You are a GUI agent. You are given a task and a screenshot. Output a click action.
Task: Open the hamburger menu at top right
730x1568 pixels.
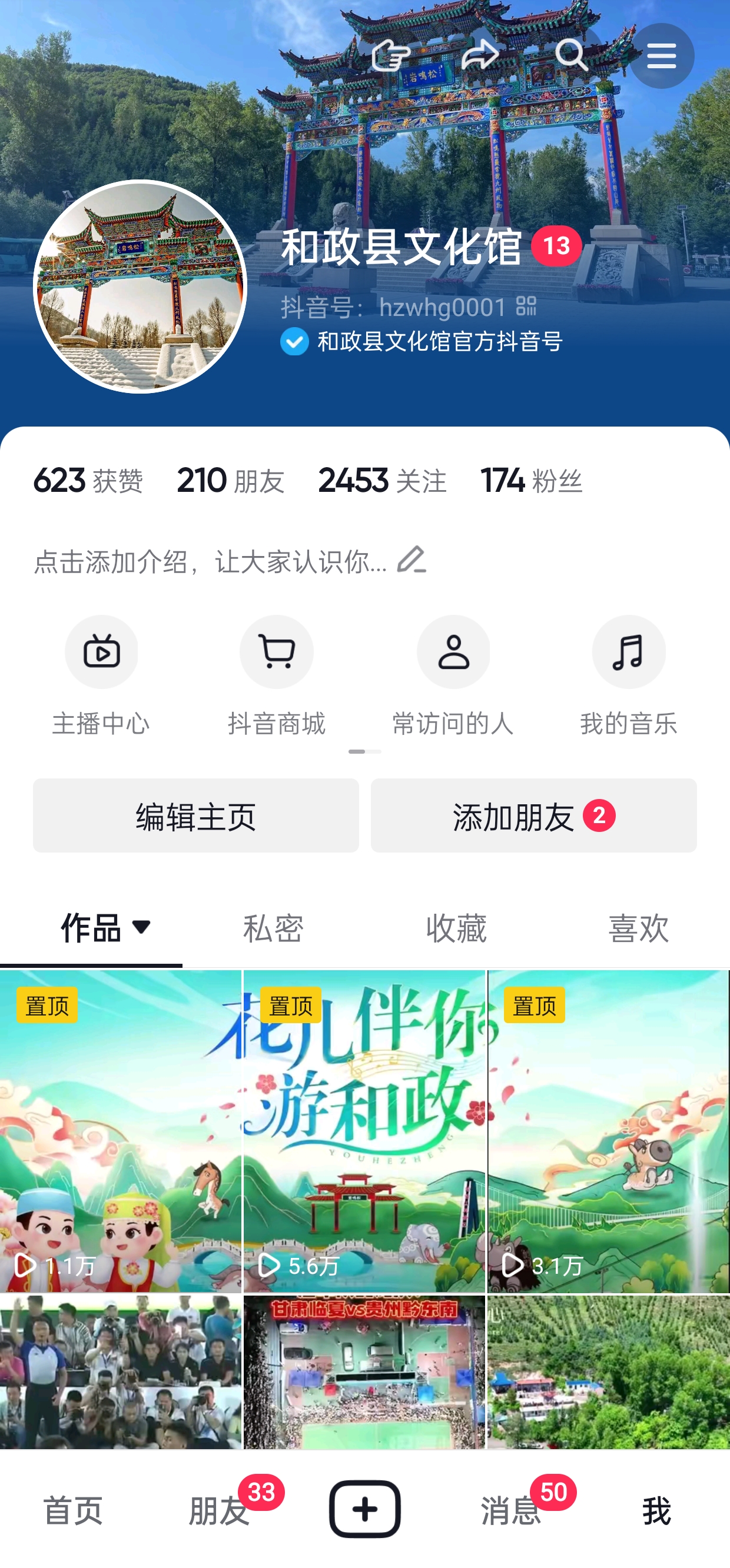pos(661,56)
